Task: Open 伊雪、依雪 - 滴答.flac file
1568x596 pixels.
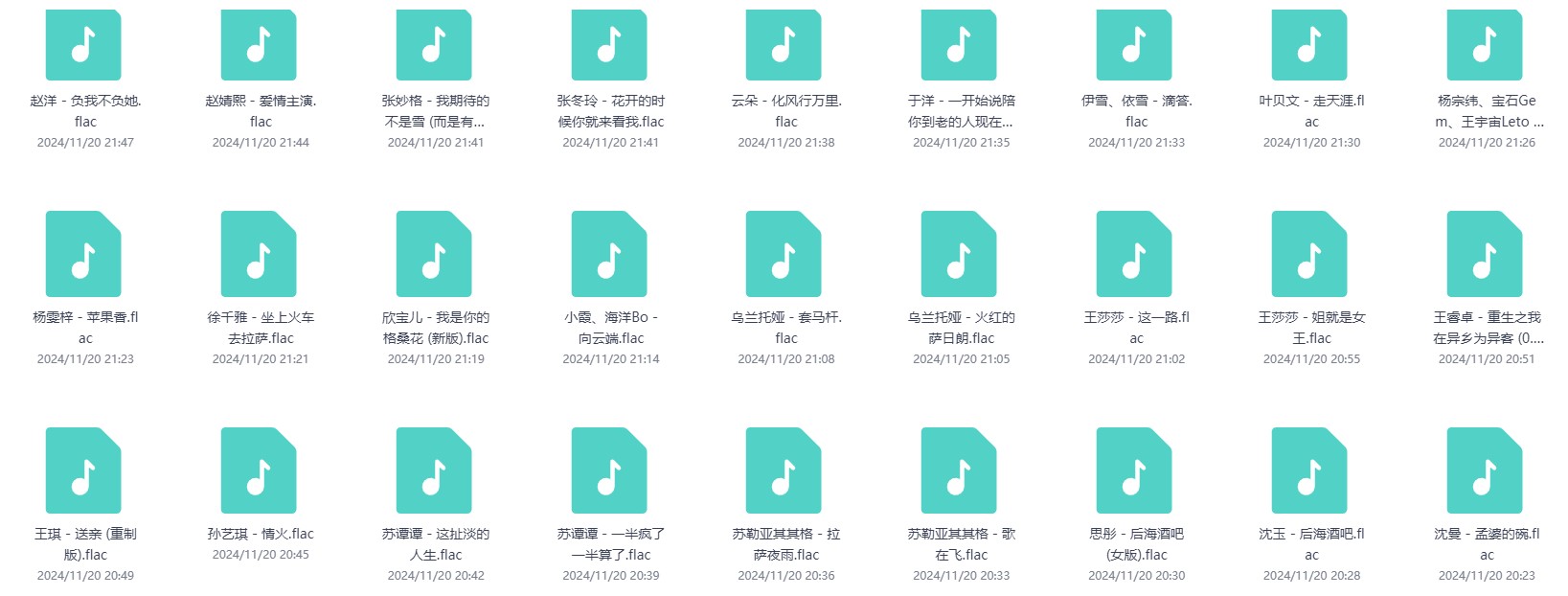Action: click(1135, 45)
